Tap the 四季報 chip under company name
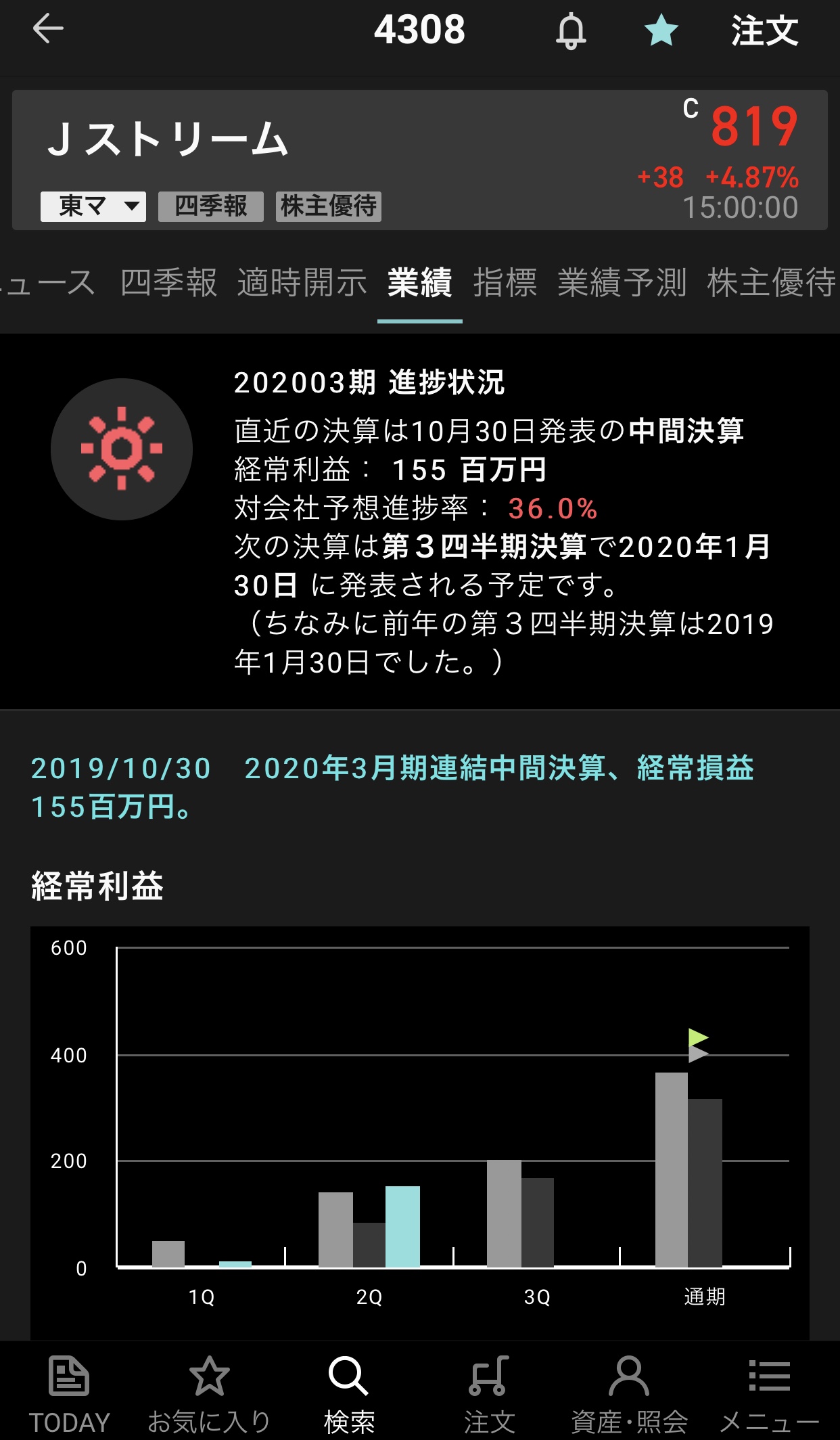 point(210,206)
